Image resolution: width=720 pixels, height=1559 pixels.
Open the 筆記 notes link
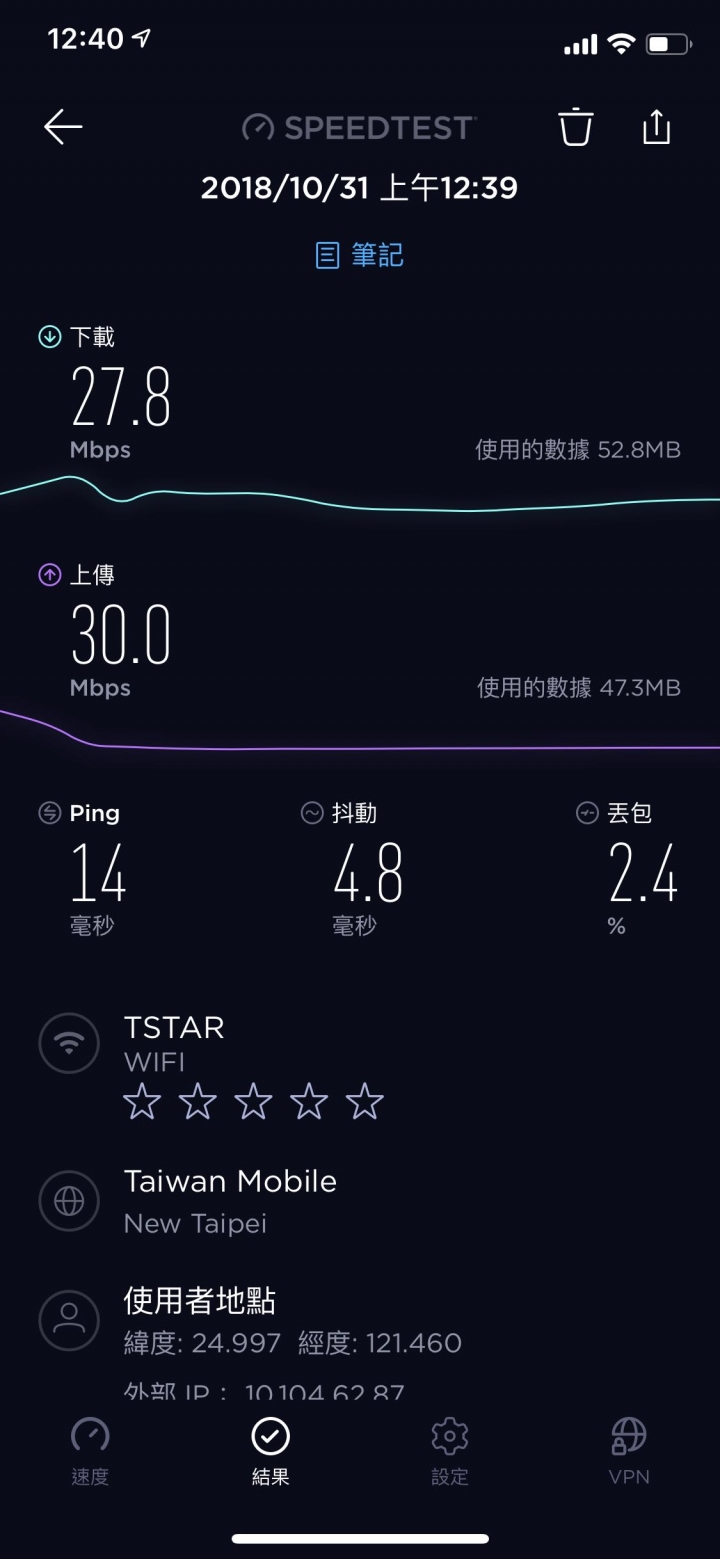coord(360,256)
